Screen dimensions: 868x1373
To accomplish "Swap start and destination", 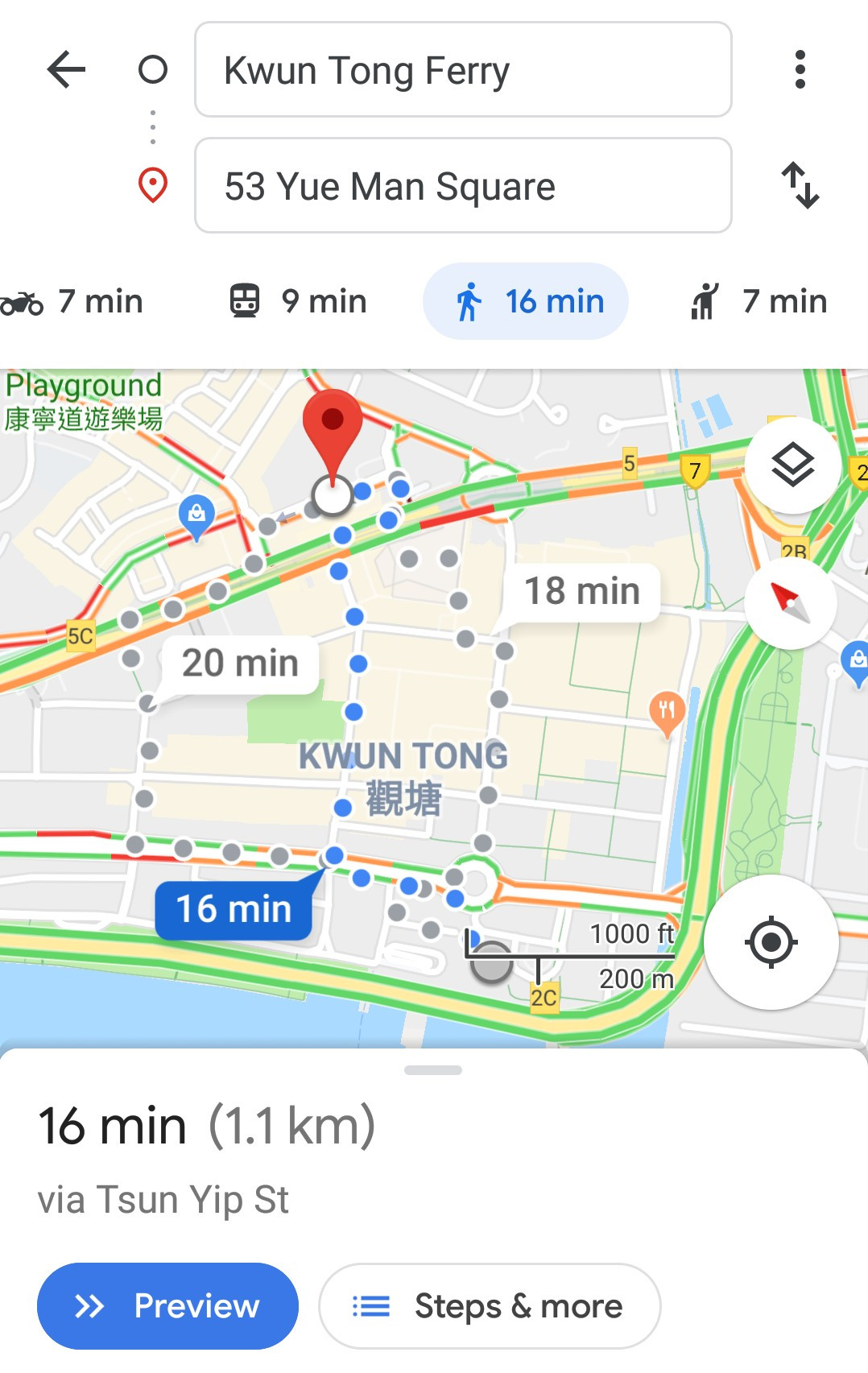I will pos(800,185).
